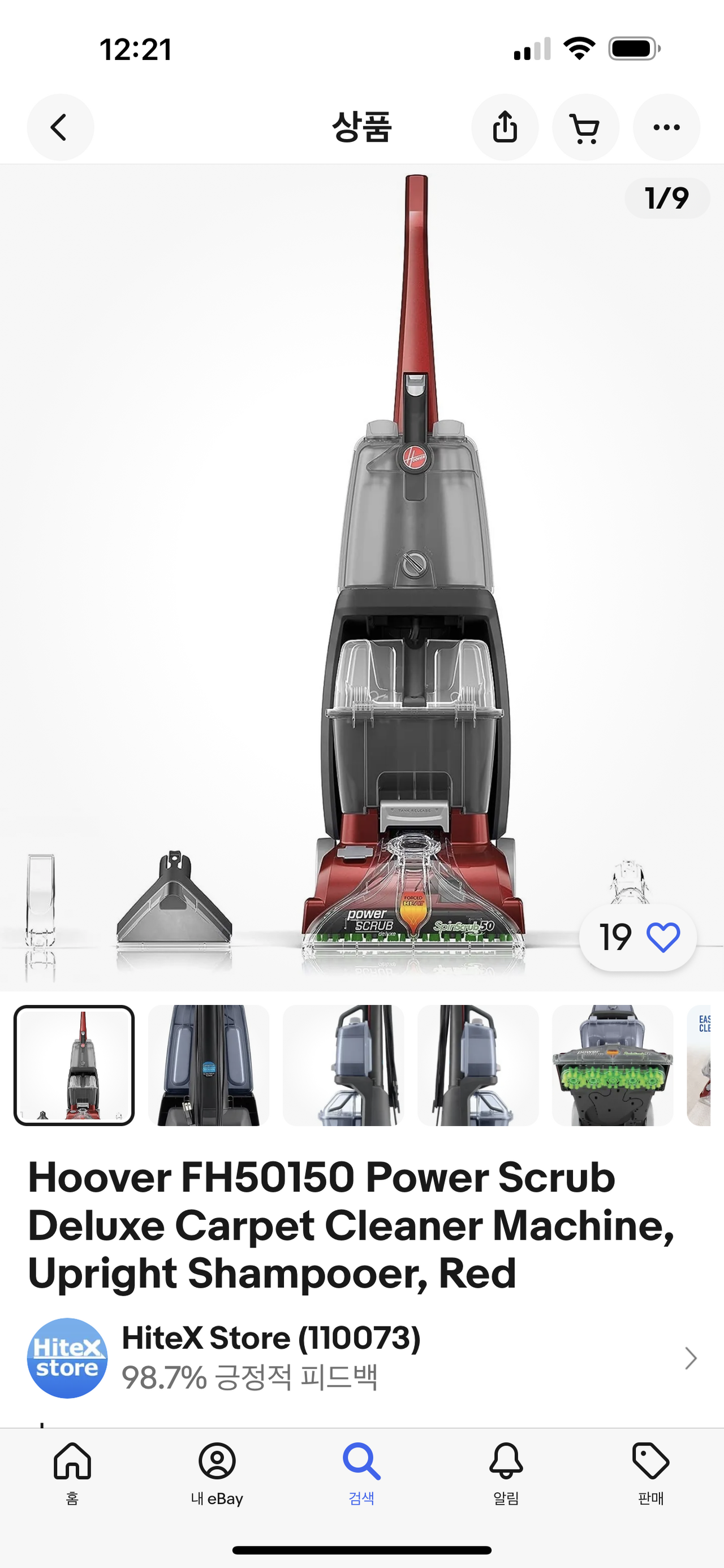Go back to the previous page
The image size is (724, 1568).
pyautogui.click(x=60, y=127)
